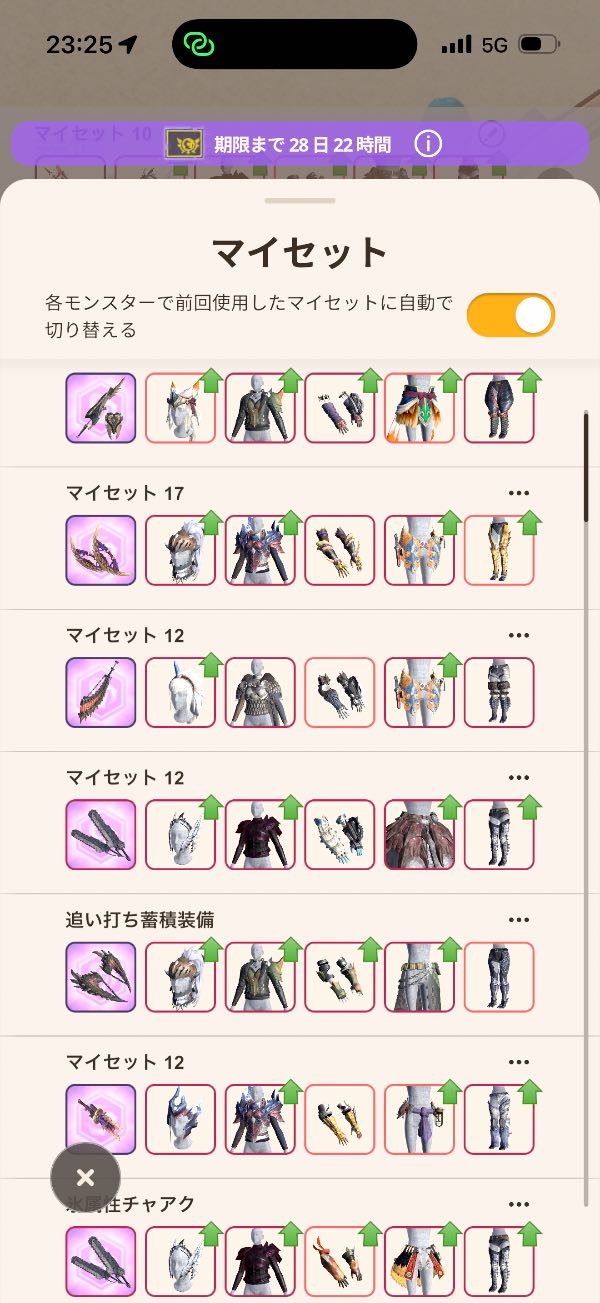Select the 追い打ち蓄積装備 weapon tile

click(x=100, y=977)
